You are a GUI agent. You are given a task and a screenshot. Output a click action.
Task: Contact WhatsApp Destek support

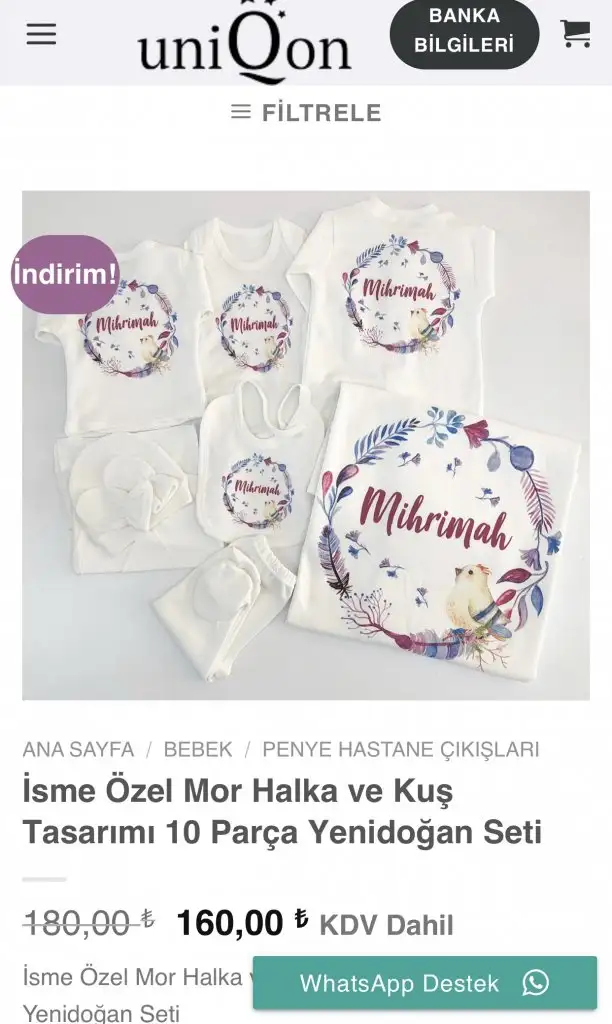(425, 983)
